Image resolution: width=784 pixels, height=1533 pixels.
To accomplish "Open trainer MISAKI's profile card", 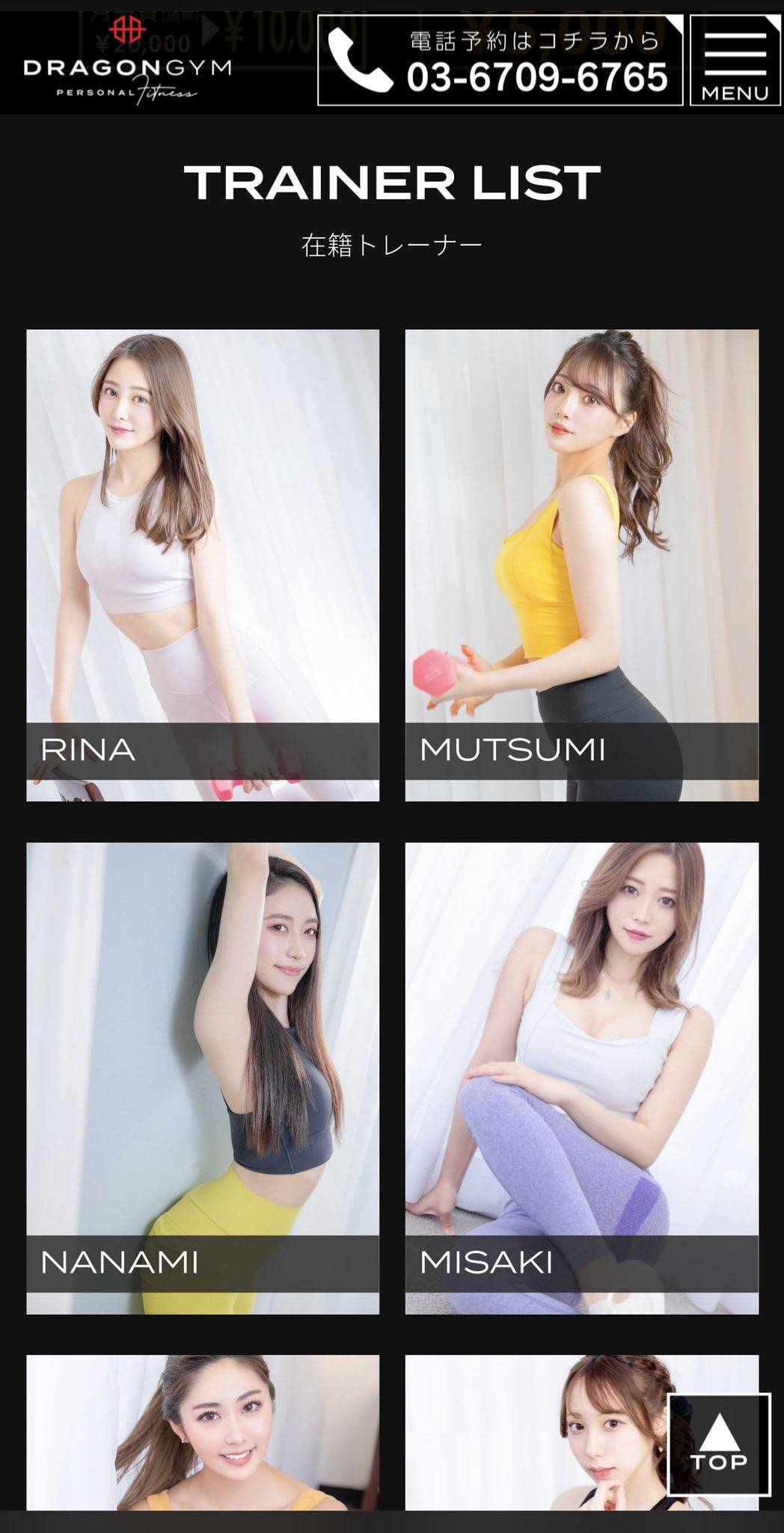I will coord(581,1078).
